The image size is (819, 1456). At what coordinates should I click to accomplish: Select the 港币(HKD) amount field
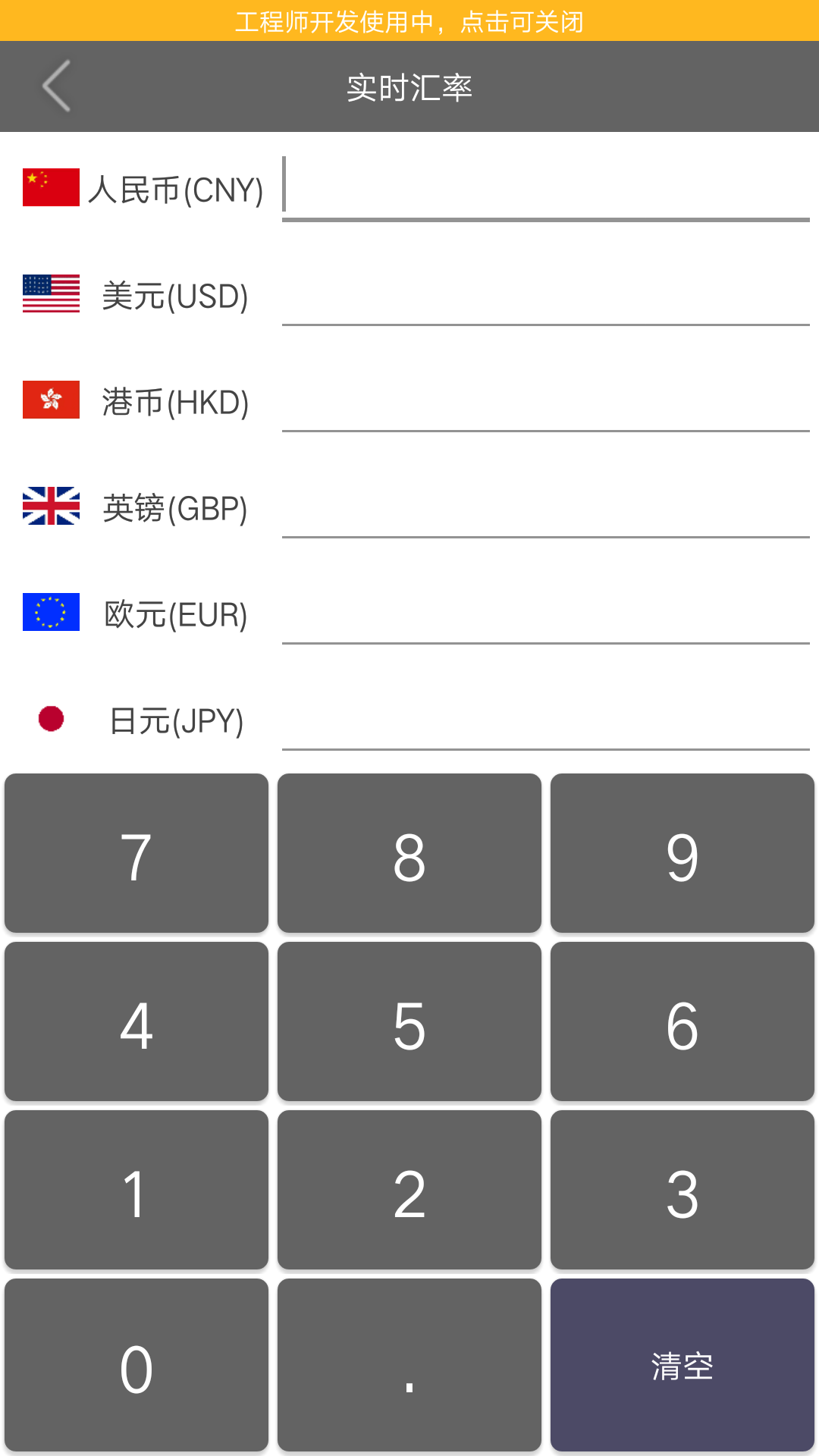pyautogui.click(x=546, y=402)
